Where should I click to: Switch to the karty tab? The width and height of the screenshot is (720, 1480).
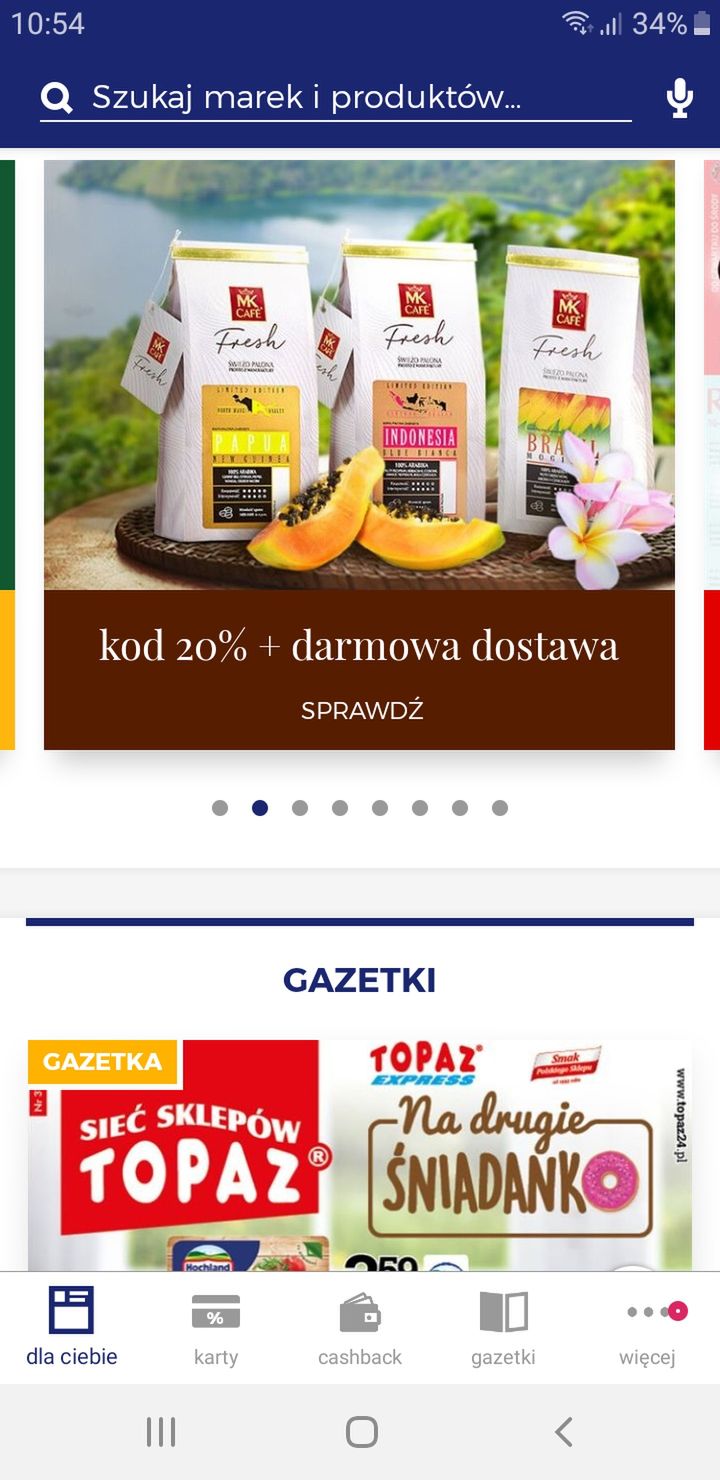(x=216, y=1328)
